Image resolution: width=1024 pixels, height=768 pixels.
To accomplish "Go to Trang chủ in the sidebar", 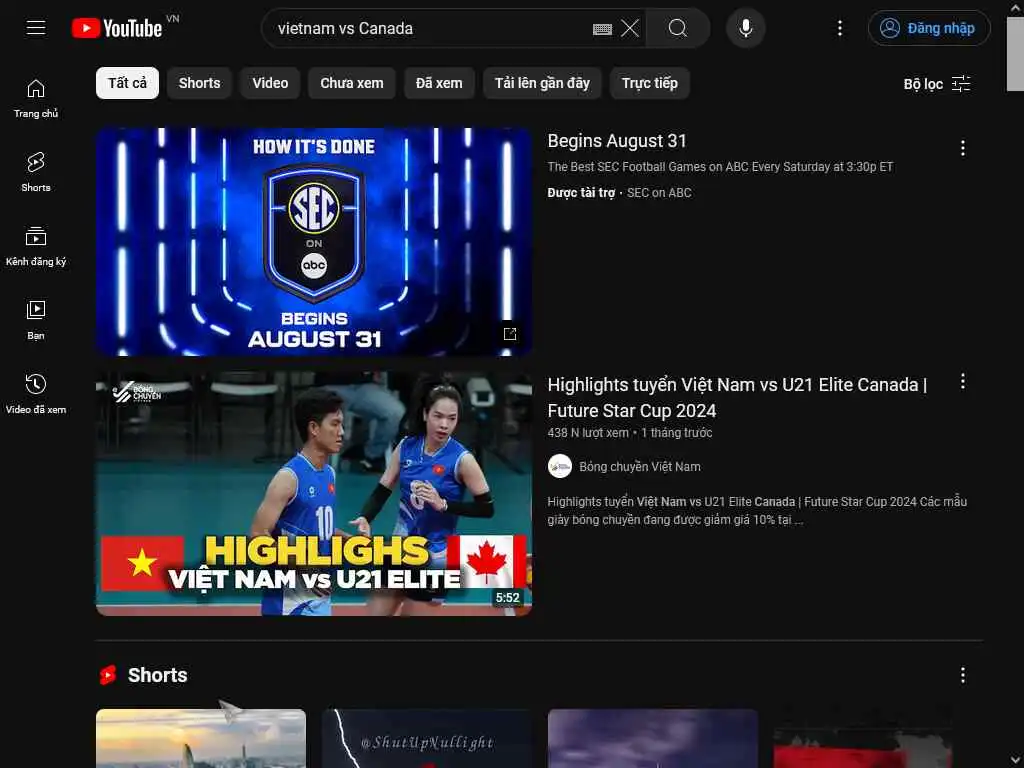I will point(36,98).
